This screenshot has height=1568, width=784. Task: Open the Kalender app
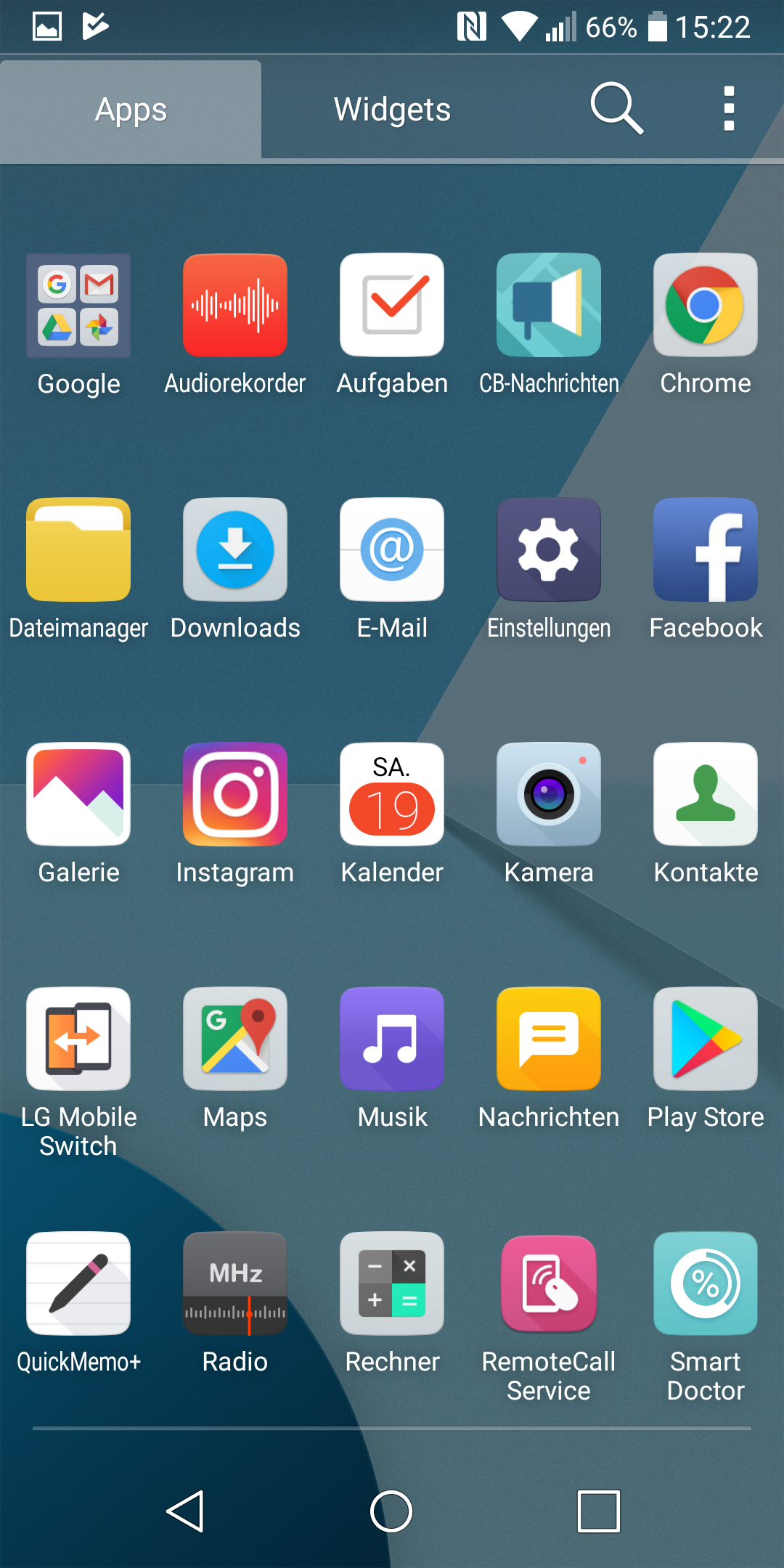pos(392,795)
